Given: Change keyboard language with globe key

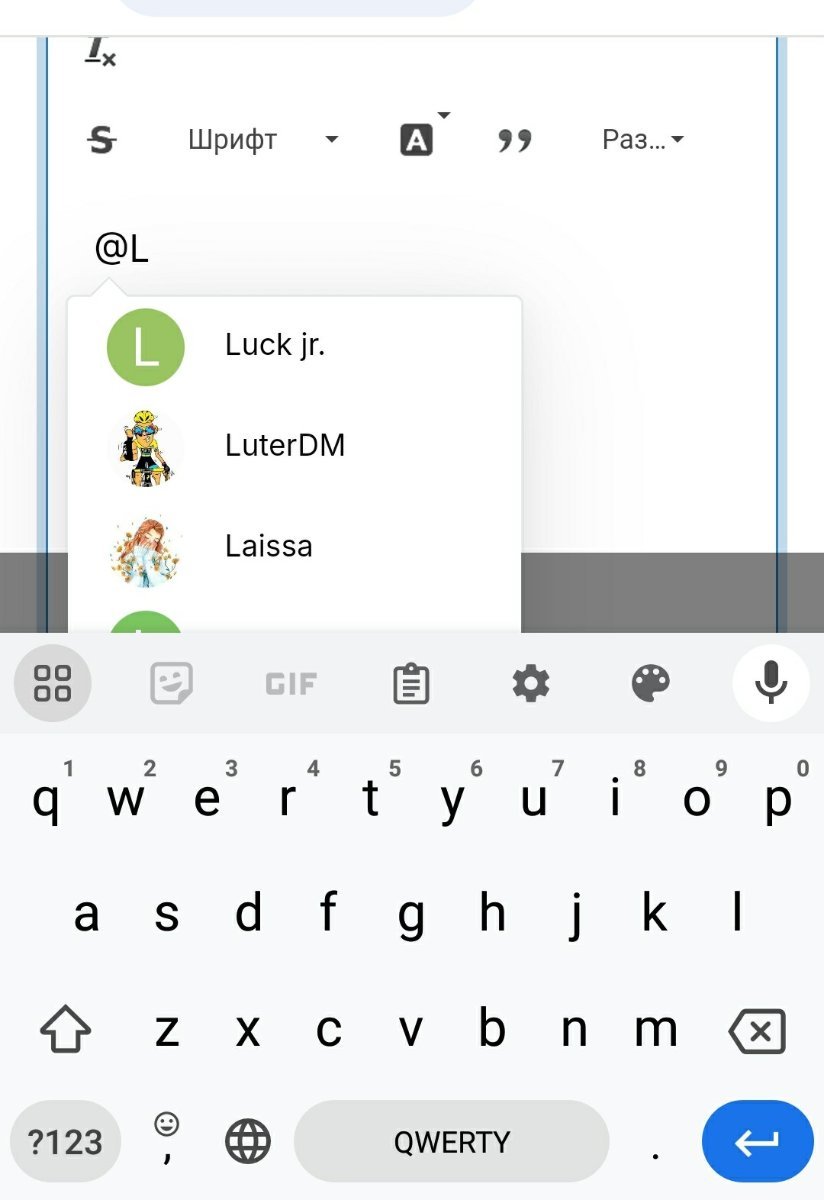Looking at the screenshot, I should click(248, 1142).
